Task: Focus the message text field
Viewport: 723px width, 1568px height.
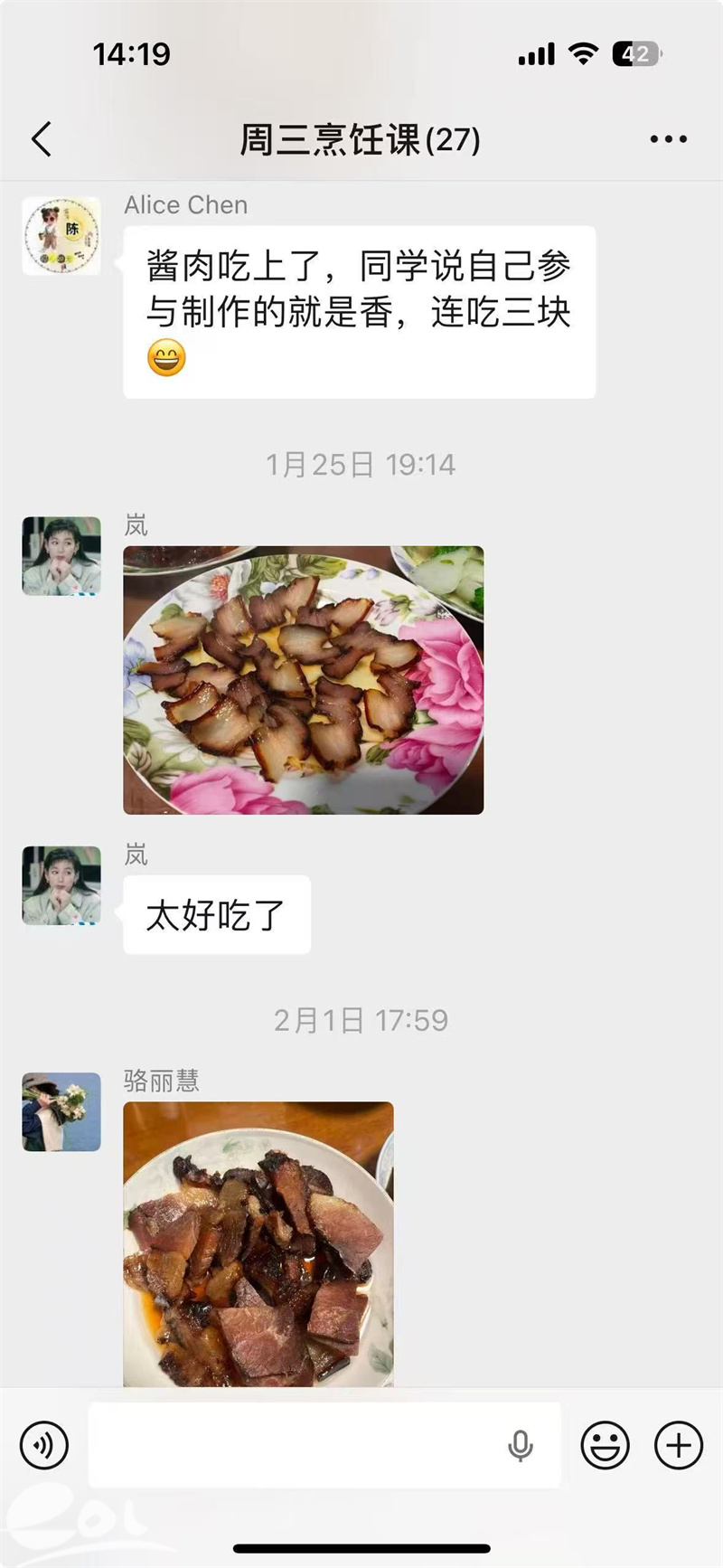Action: pos(289,1445)
